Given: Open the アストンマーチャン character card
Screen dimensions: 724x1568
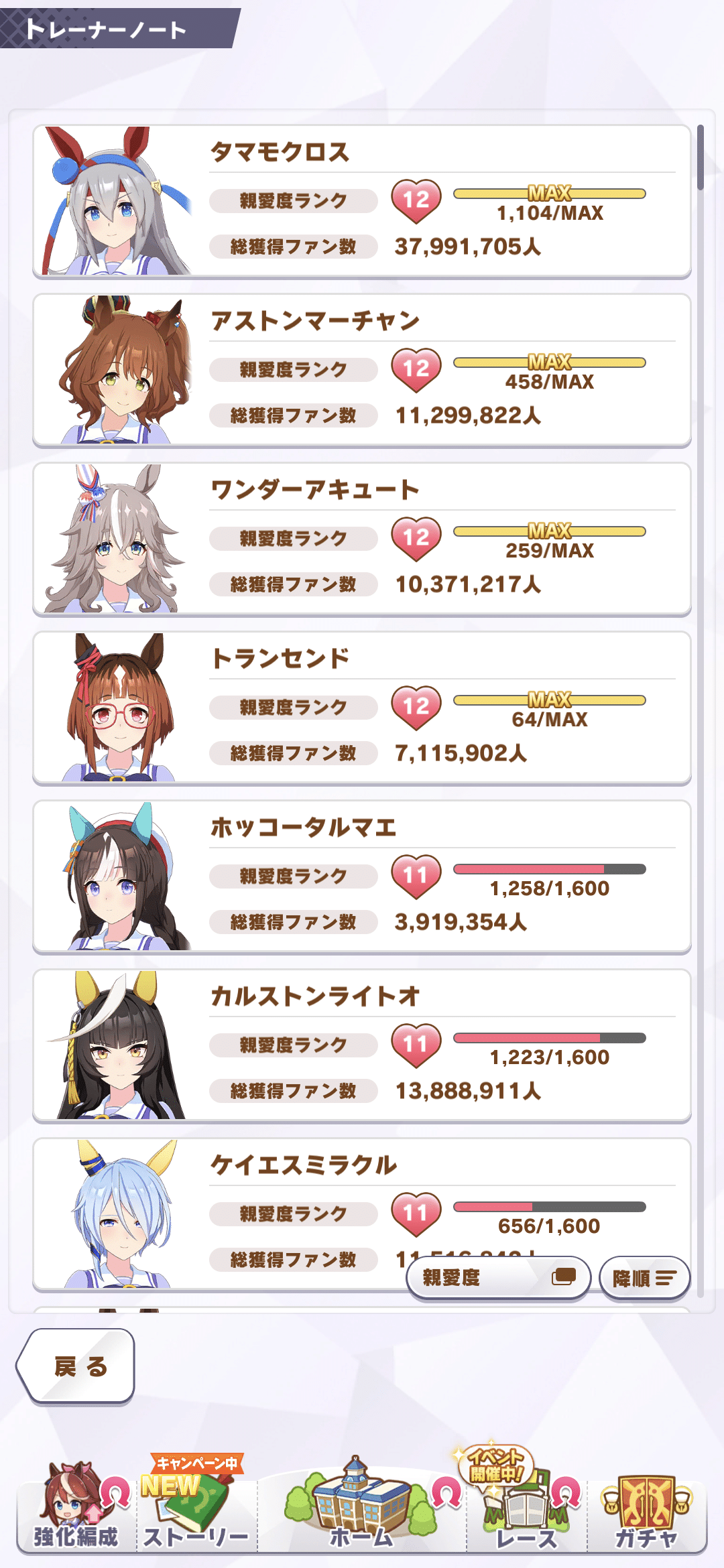Looking at the screenshot, I should [362, 370].
